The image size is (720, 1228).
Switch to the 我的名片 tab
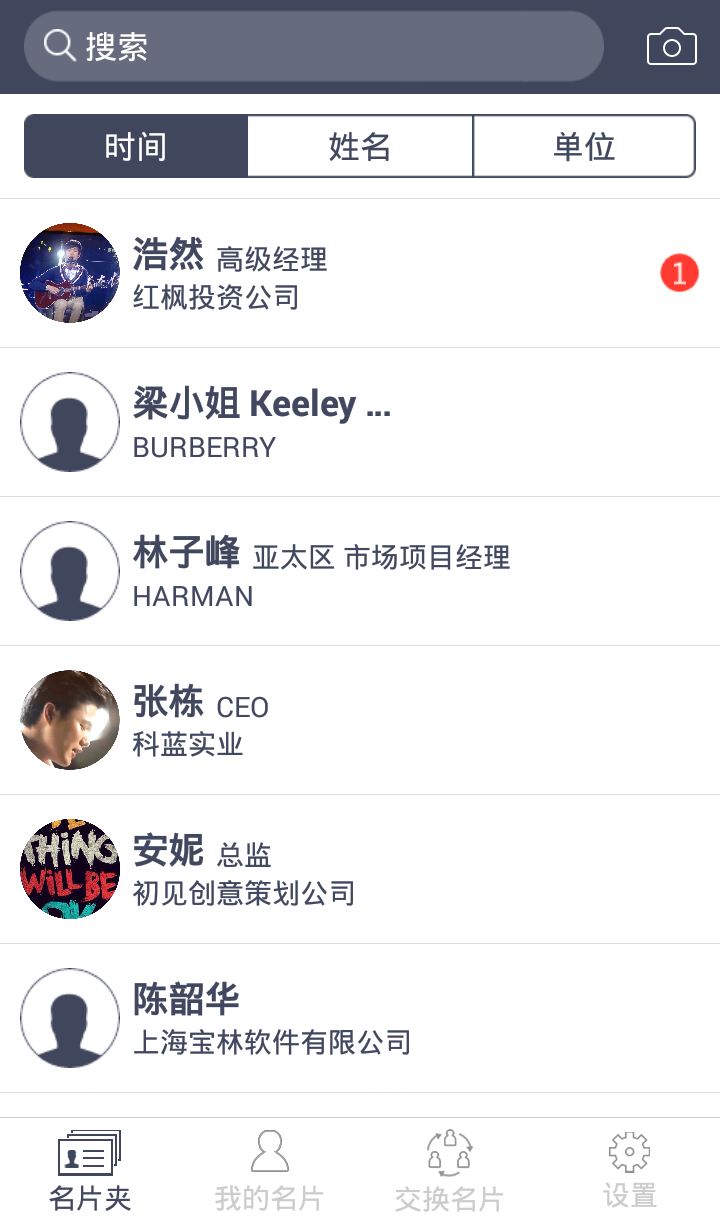(269, 1172)
